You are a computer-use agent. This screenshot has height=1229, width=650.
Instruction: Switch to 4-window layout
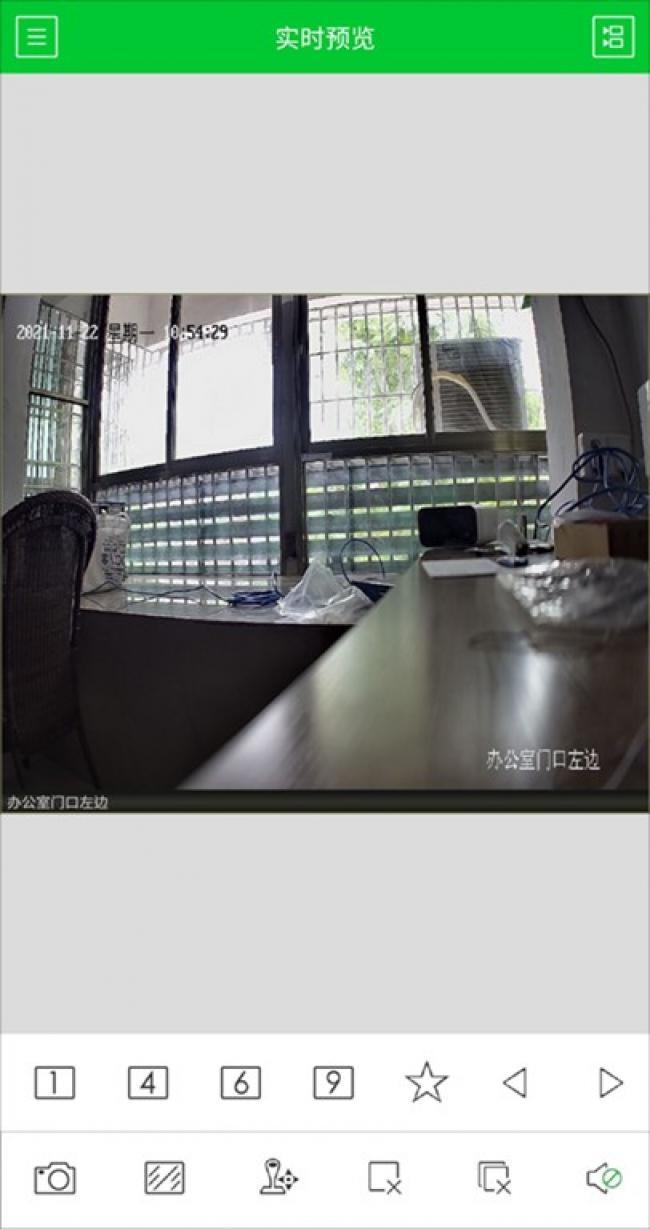point(148,1082)
